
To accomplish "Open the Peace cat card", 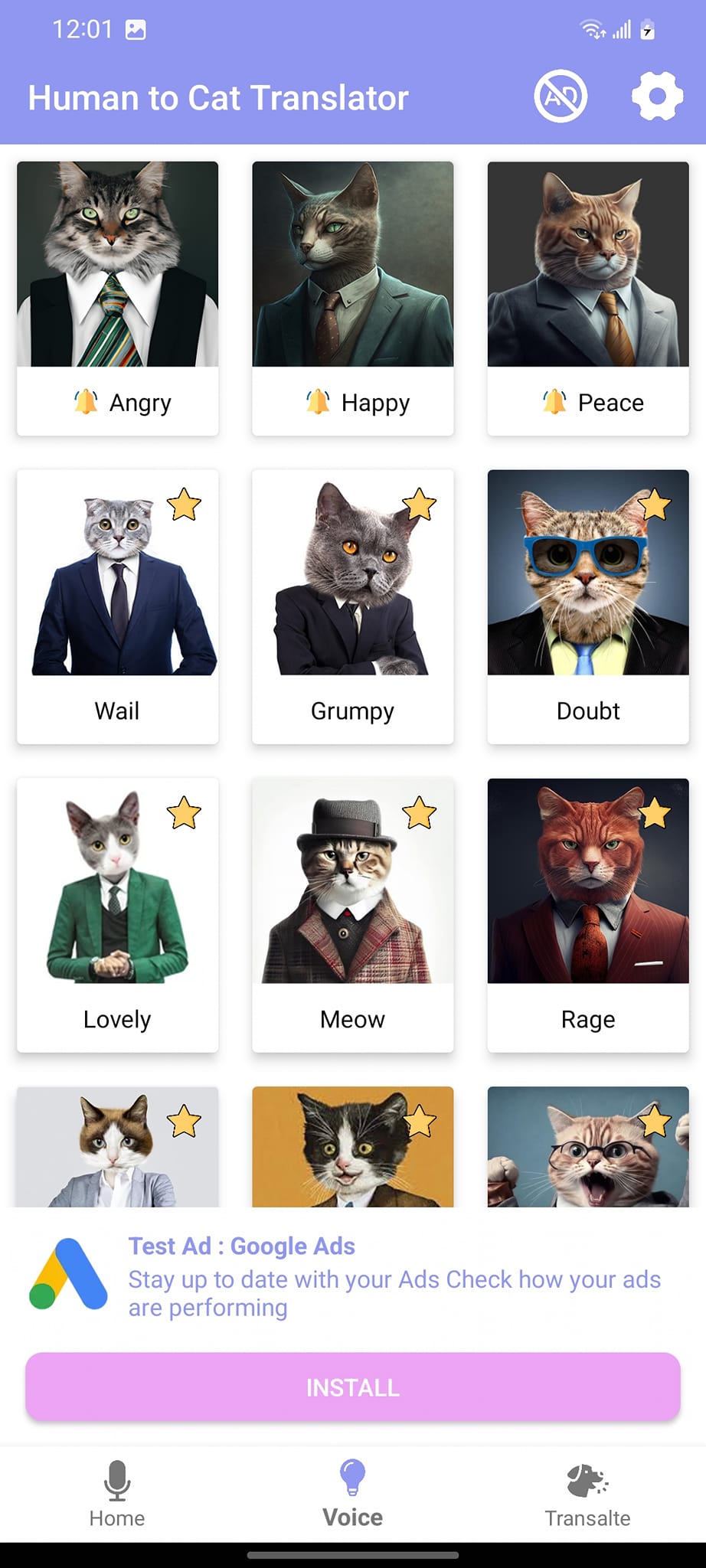I will click(x=587, y=299).
